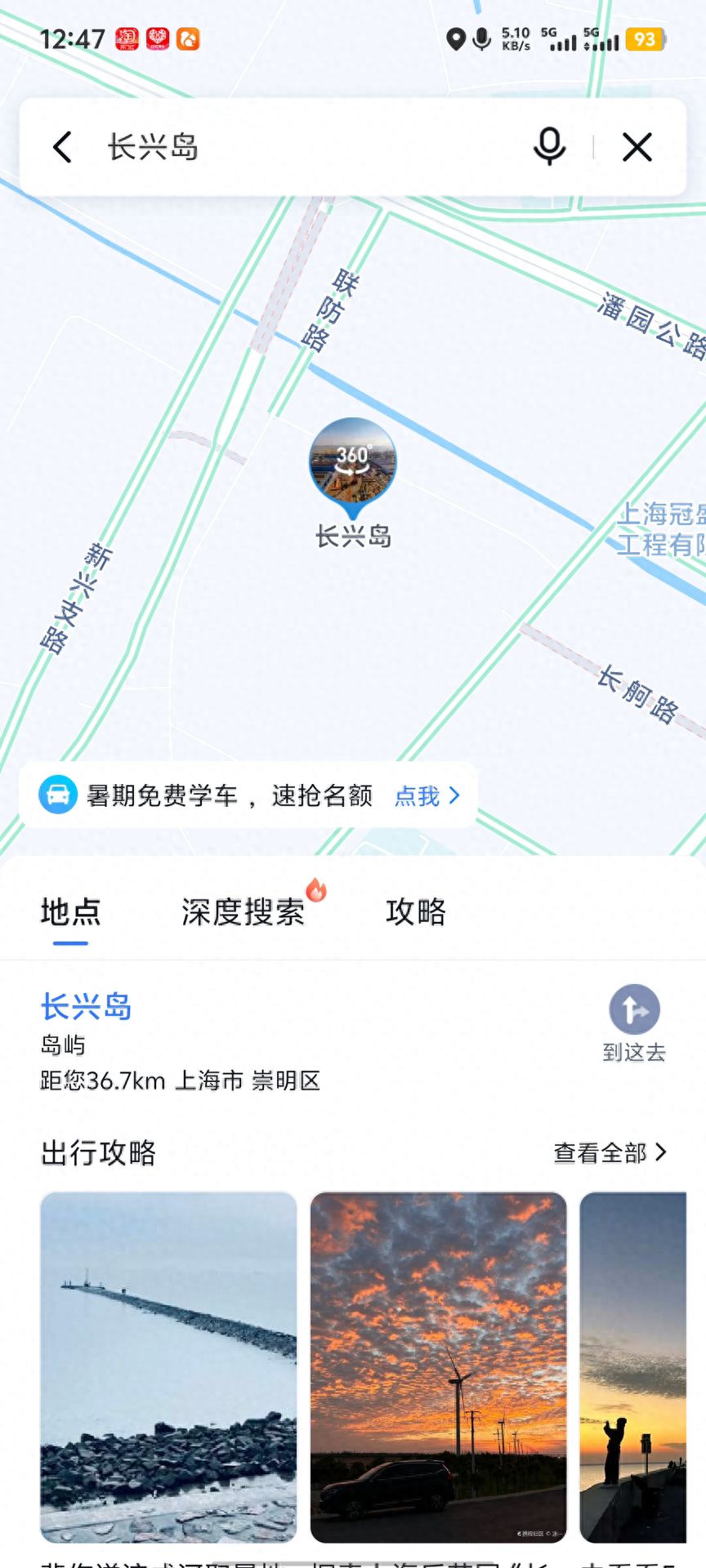Viewport: 706px width, 1568px height.
Task: Open the 长兴岛 place name link
Action: pos(87,1008)
